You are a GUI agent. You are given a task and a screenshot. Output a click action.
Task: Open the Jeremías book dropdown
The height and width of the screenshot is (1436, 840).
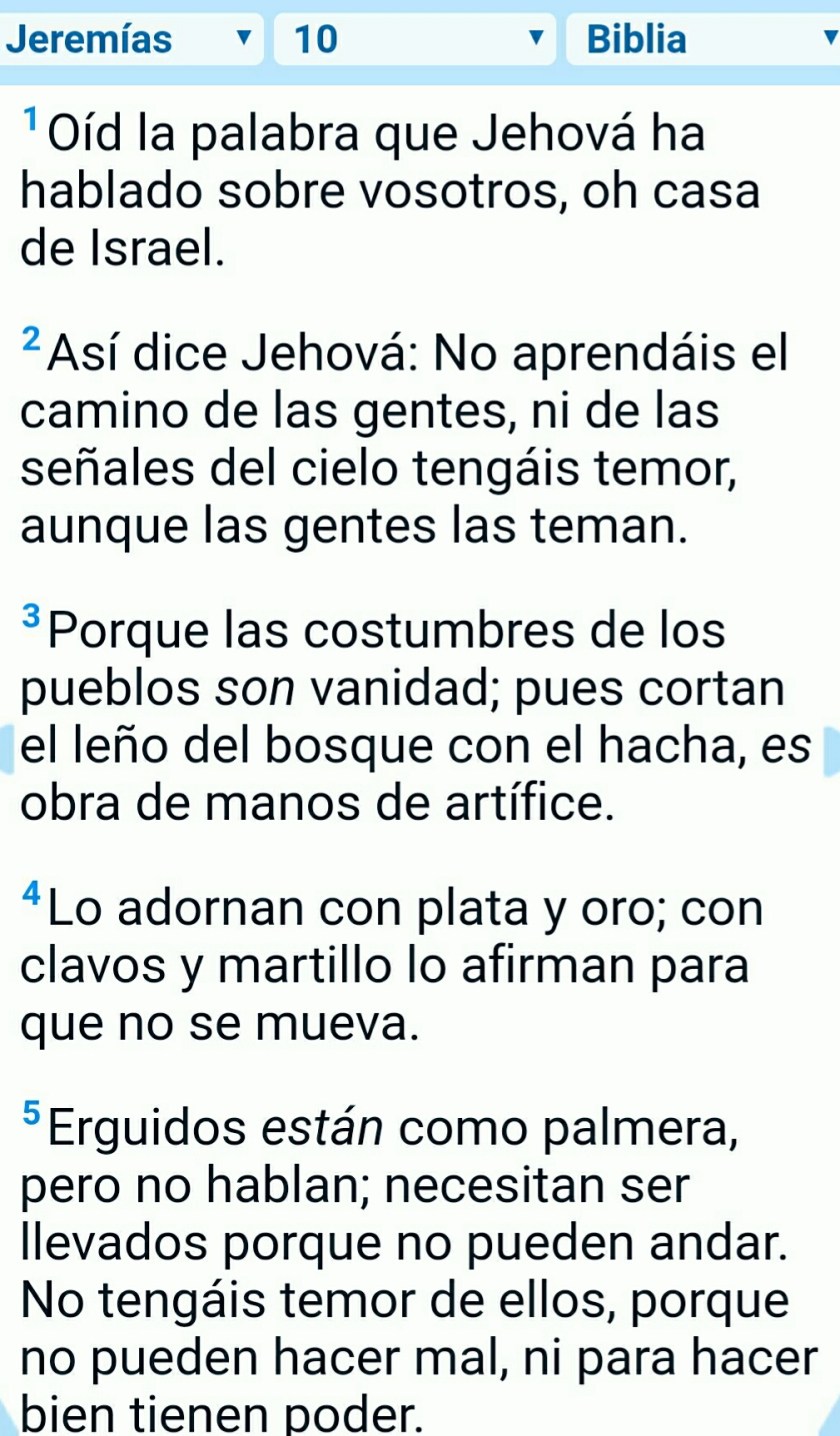[x=130, y=40]
